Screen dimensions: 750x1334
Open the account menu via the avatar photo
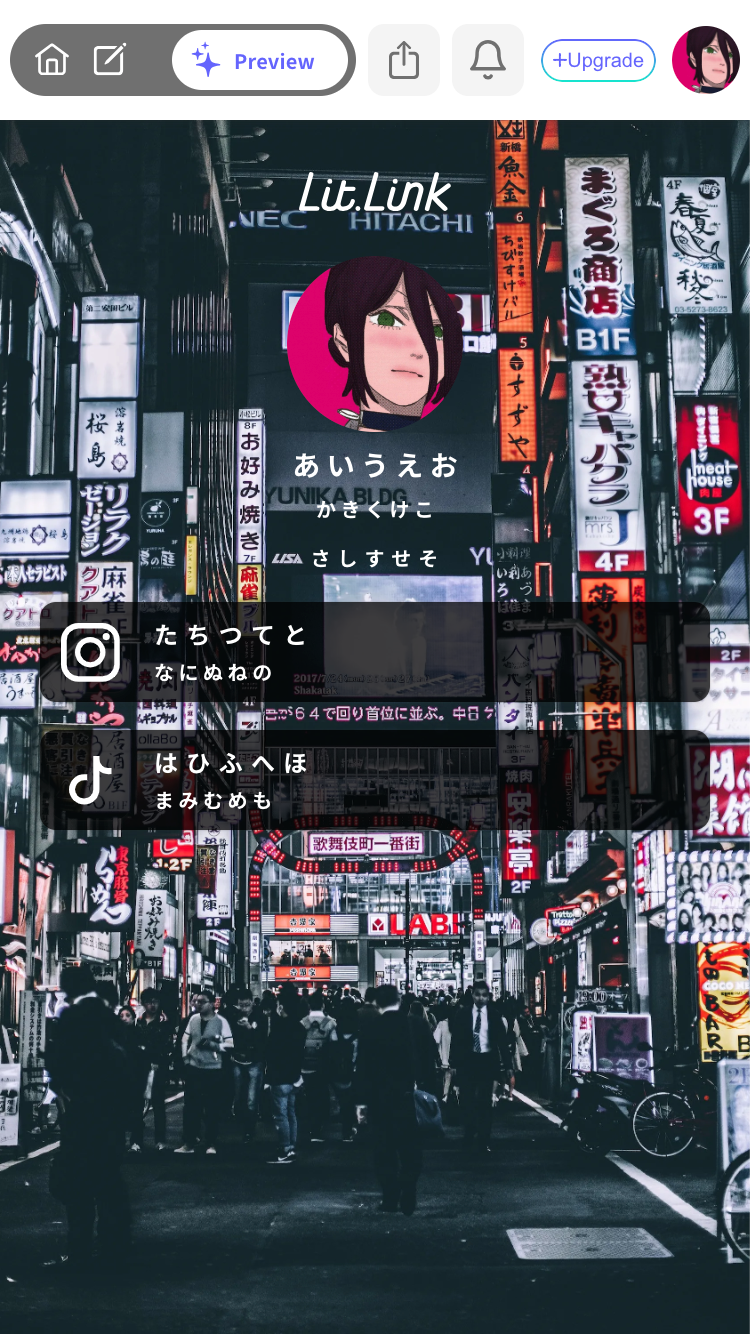[x=706, y=60]
